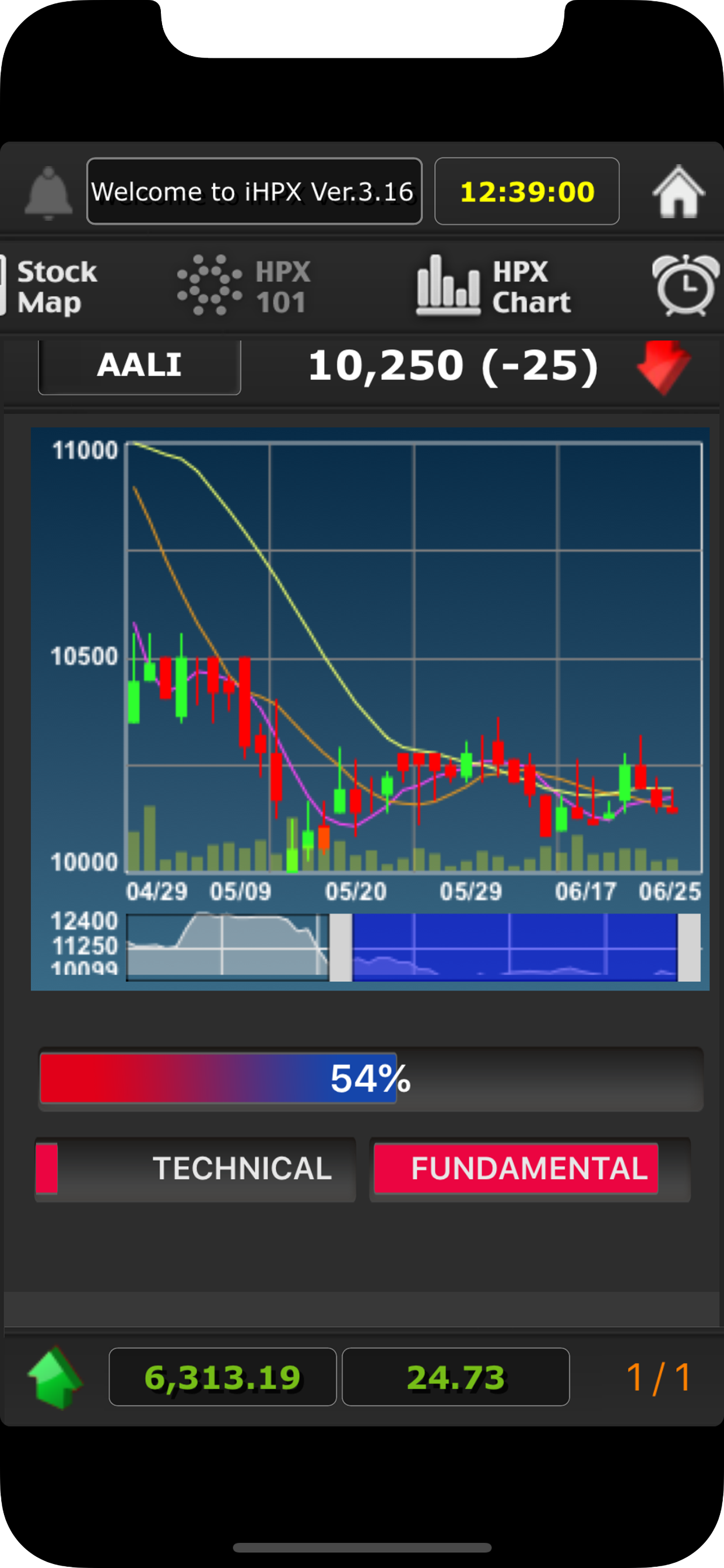Tap the left handle of the chart range slider
Screen dimensions: 724x1568
340,947
